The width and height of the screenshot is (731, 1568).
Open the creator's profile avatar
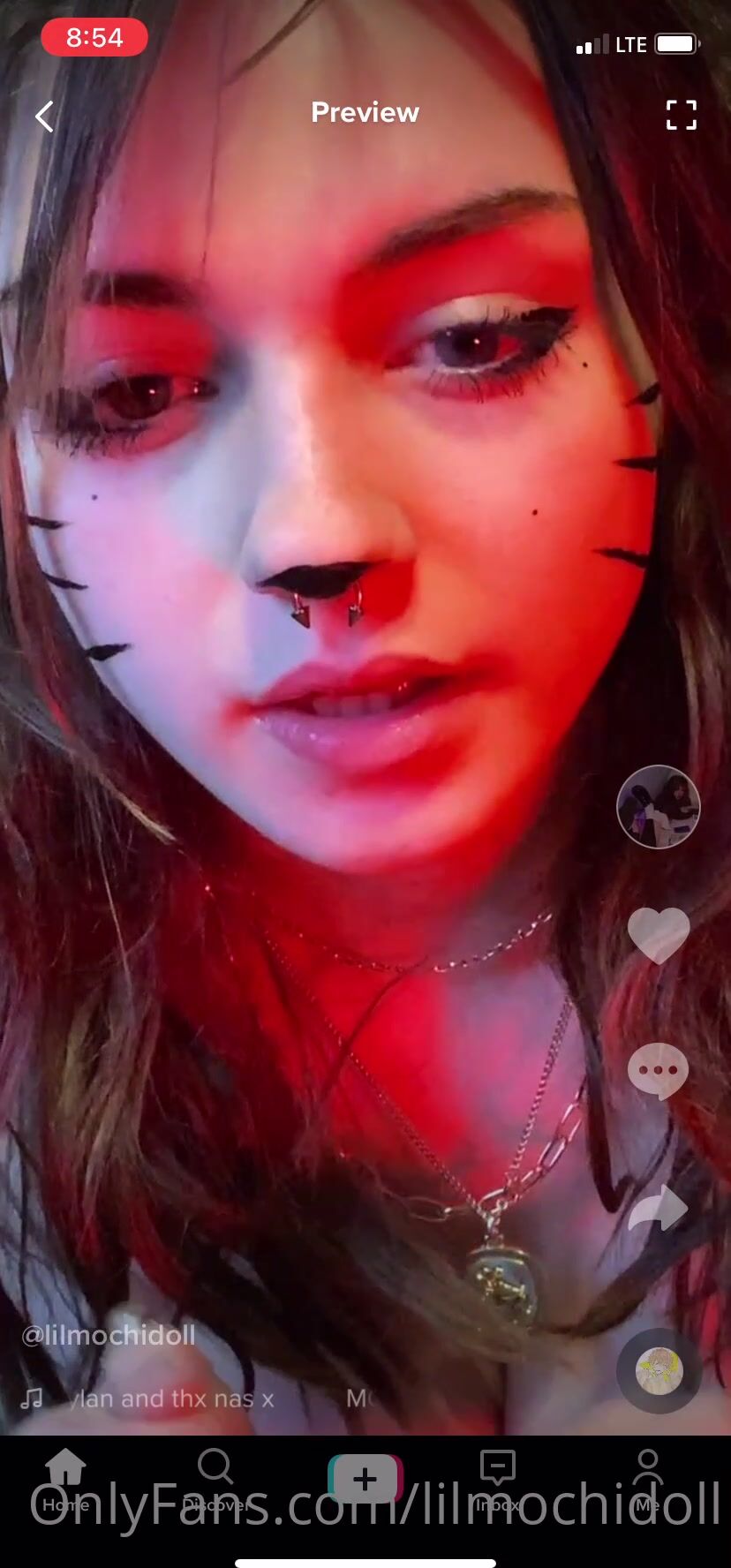coord(658,806)
